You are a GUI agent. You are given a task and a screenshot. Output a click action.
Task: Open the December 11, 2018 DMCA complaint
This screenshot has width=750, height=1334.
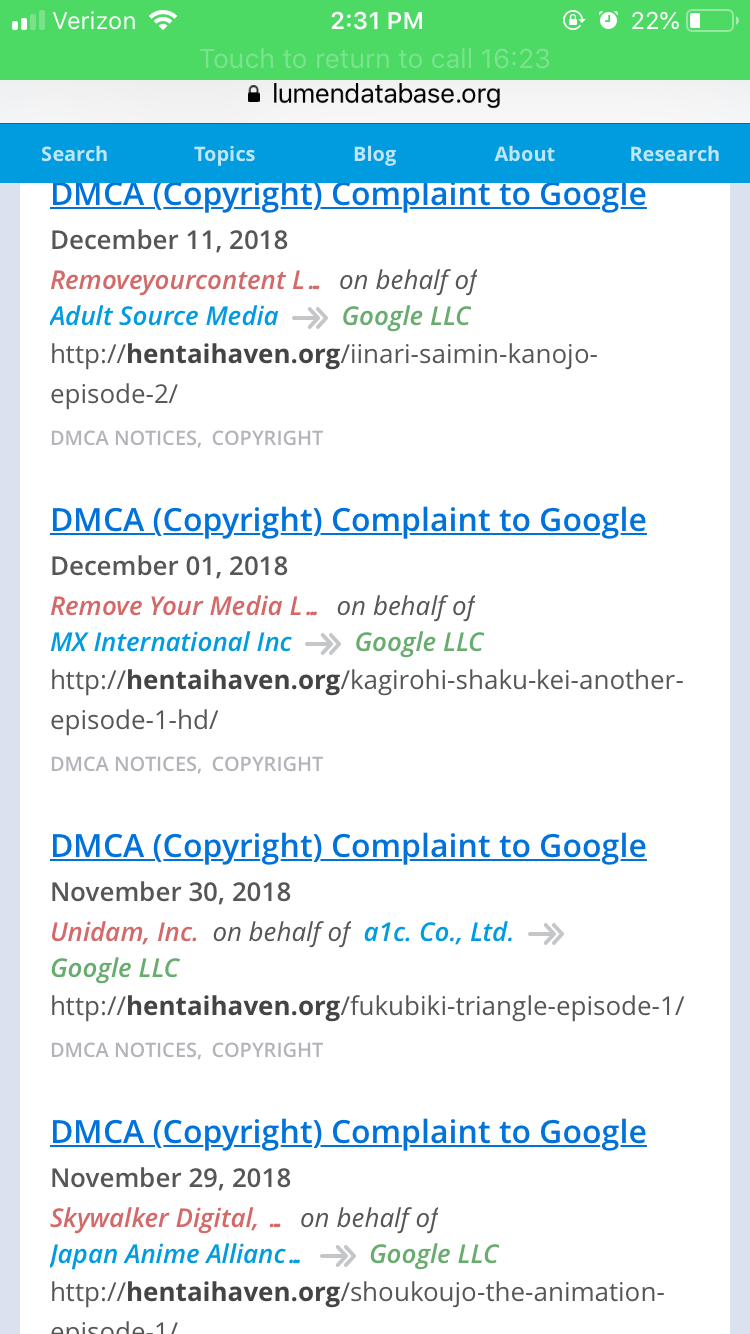point(348,195)
